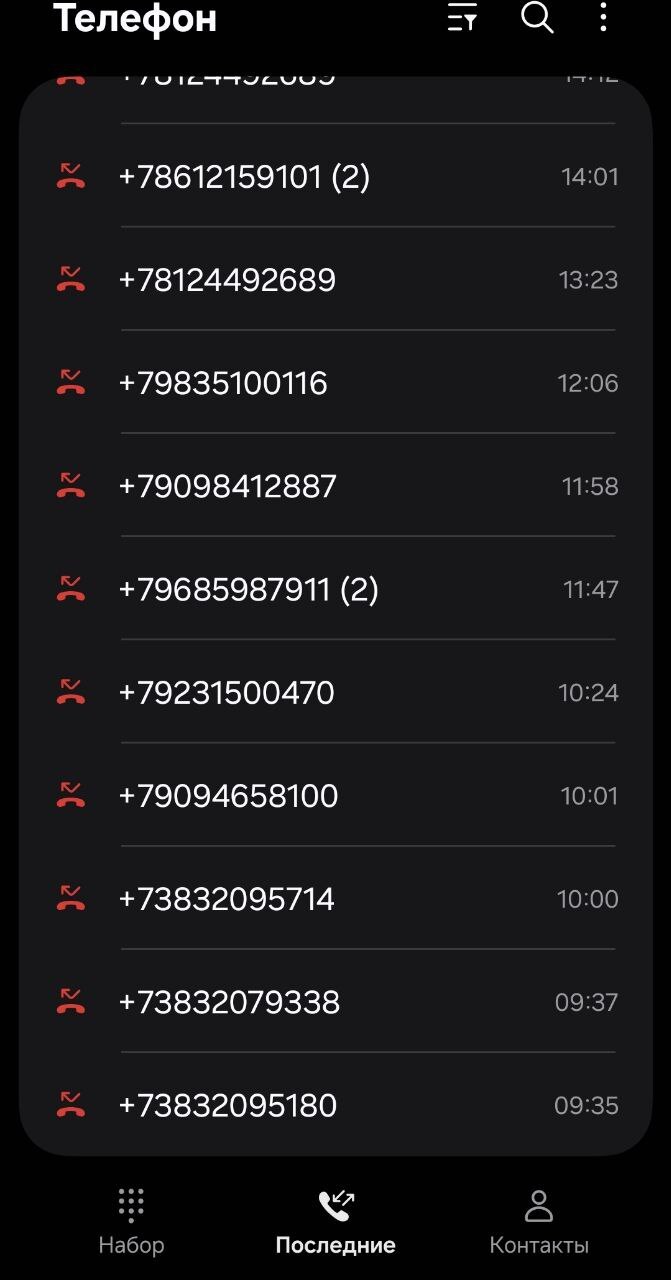Screen dimensions: 671x1280
Task: Select missed call from +79094658100
Action: (x=335, y=796)
